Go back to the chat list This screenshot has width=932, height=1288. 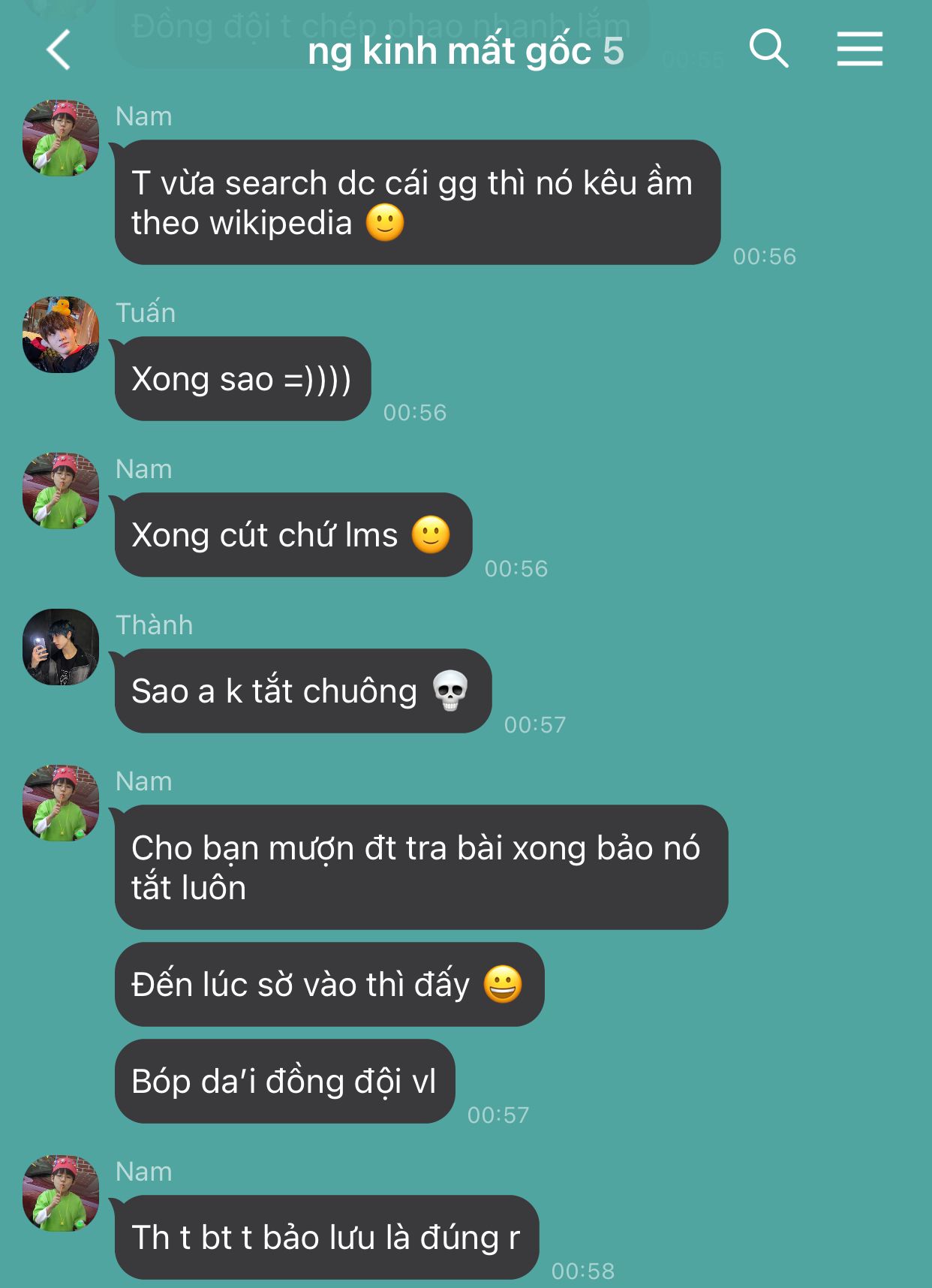tap(59, 50)
